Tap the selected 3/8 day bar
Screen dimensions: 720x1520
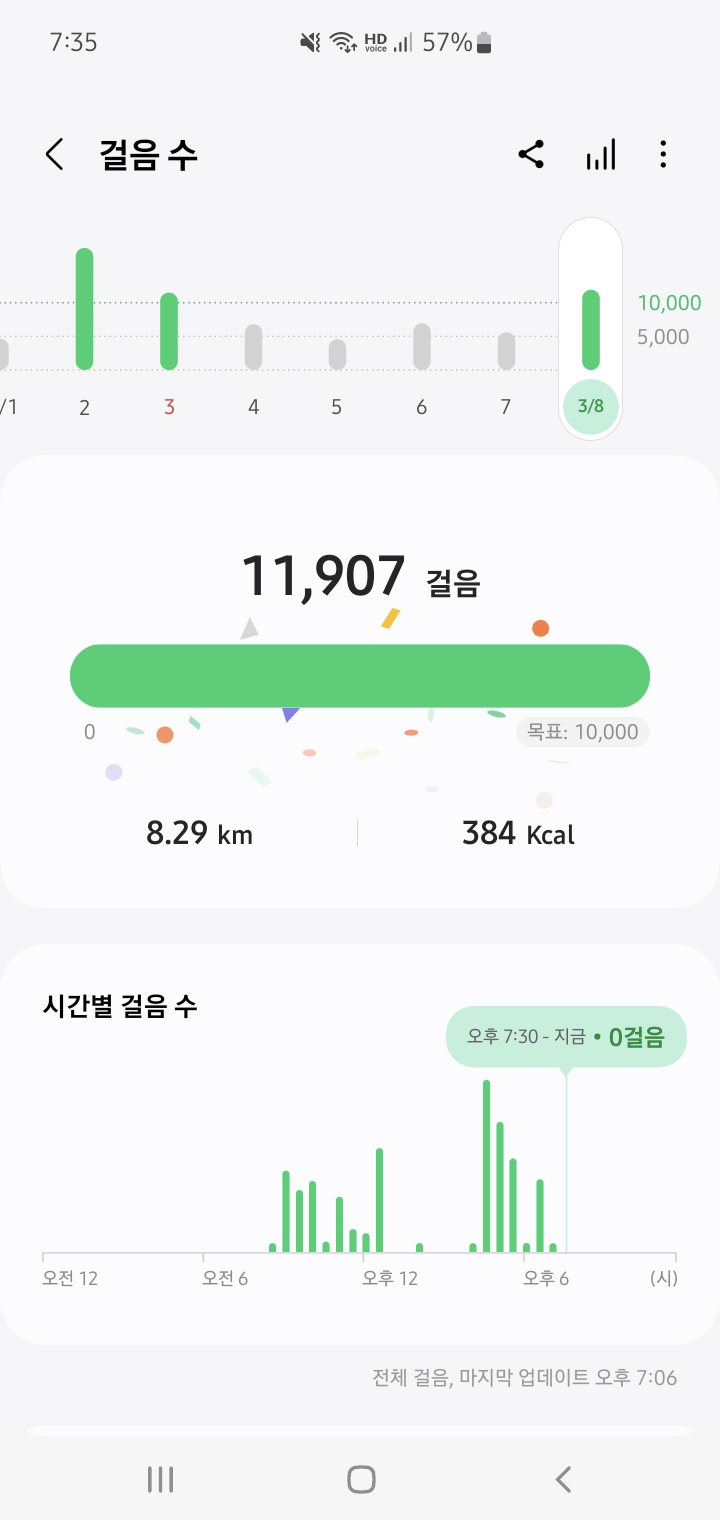(x=590, y=330)
